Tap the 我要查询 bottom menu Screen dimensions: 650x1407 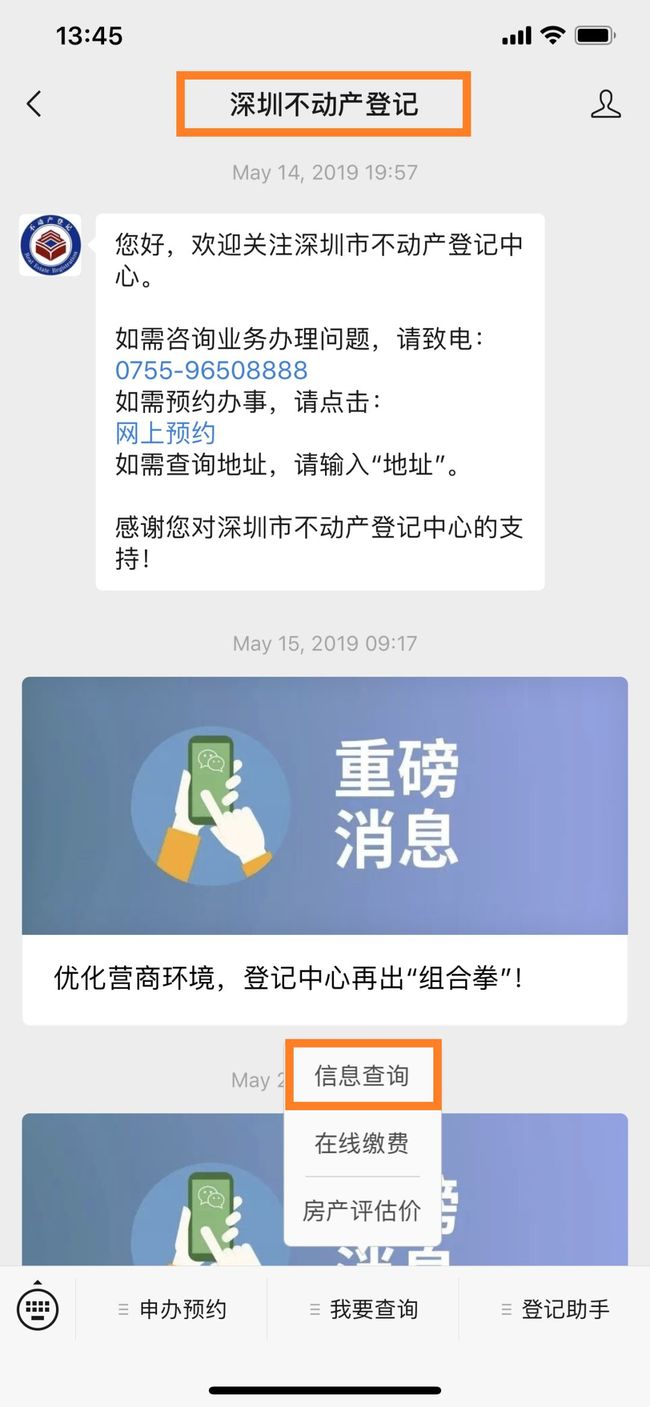pos(363,1309)
